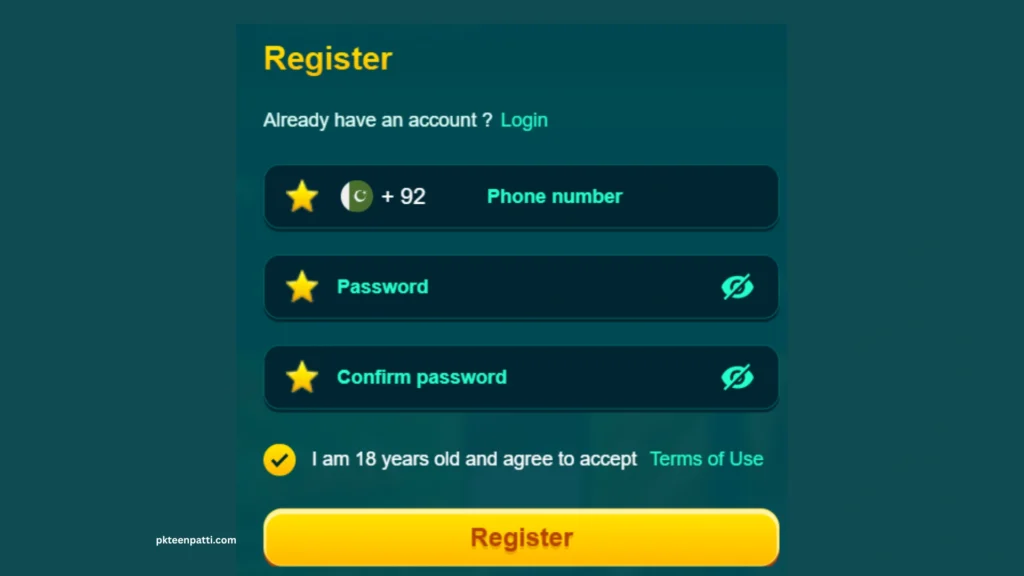Viewport: 1024px width, 576px height.
Task: Open the Terms of Use
Action: [706, 459]
